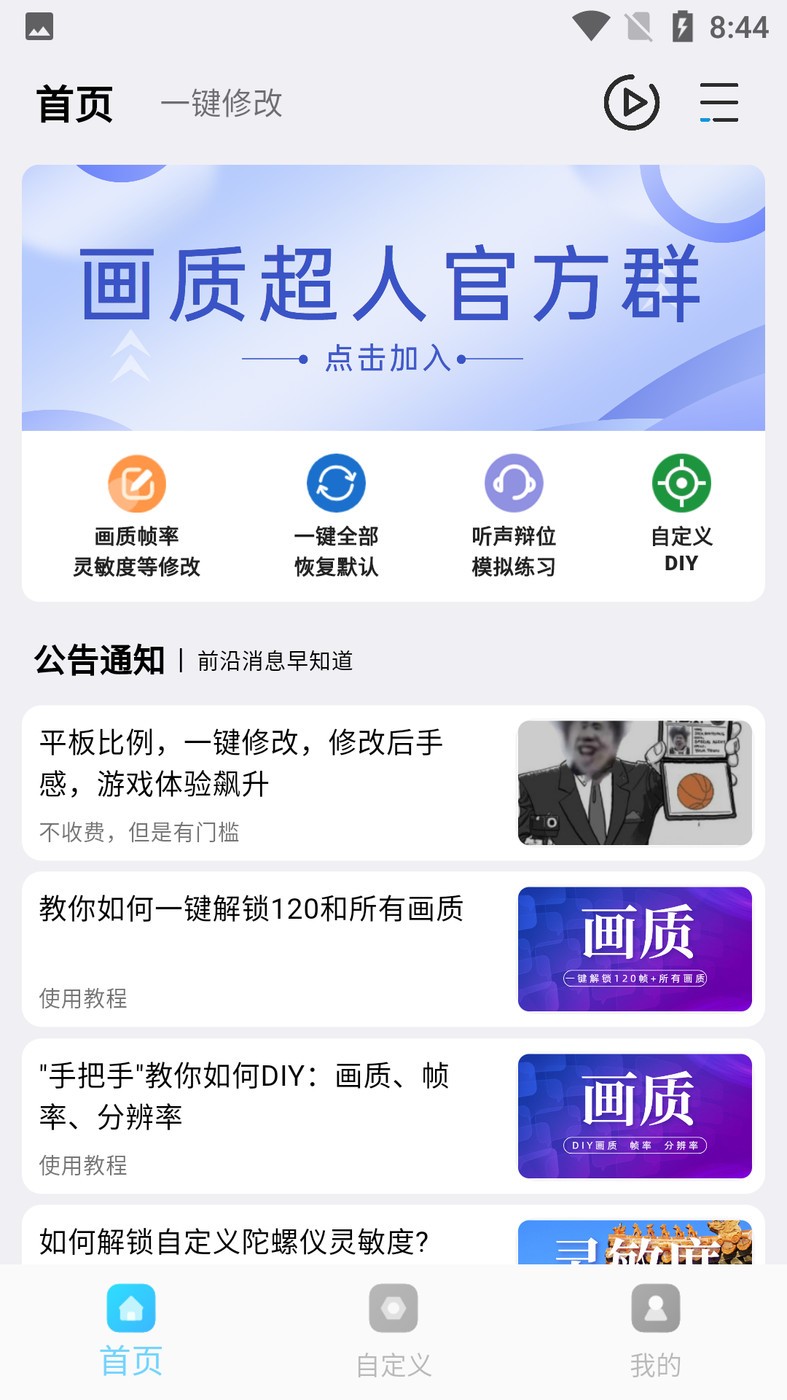
Task: Open the 我的 profile icon in bottom bar
Action: 655,1307
